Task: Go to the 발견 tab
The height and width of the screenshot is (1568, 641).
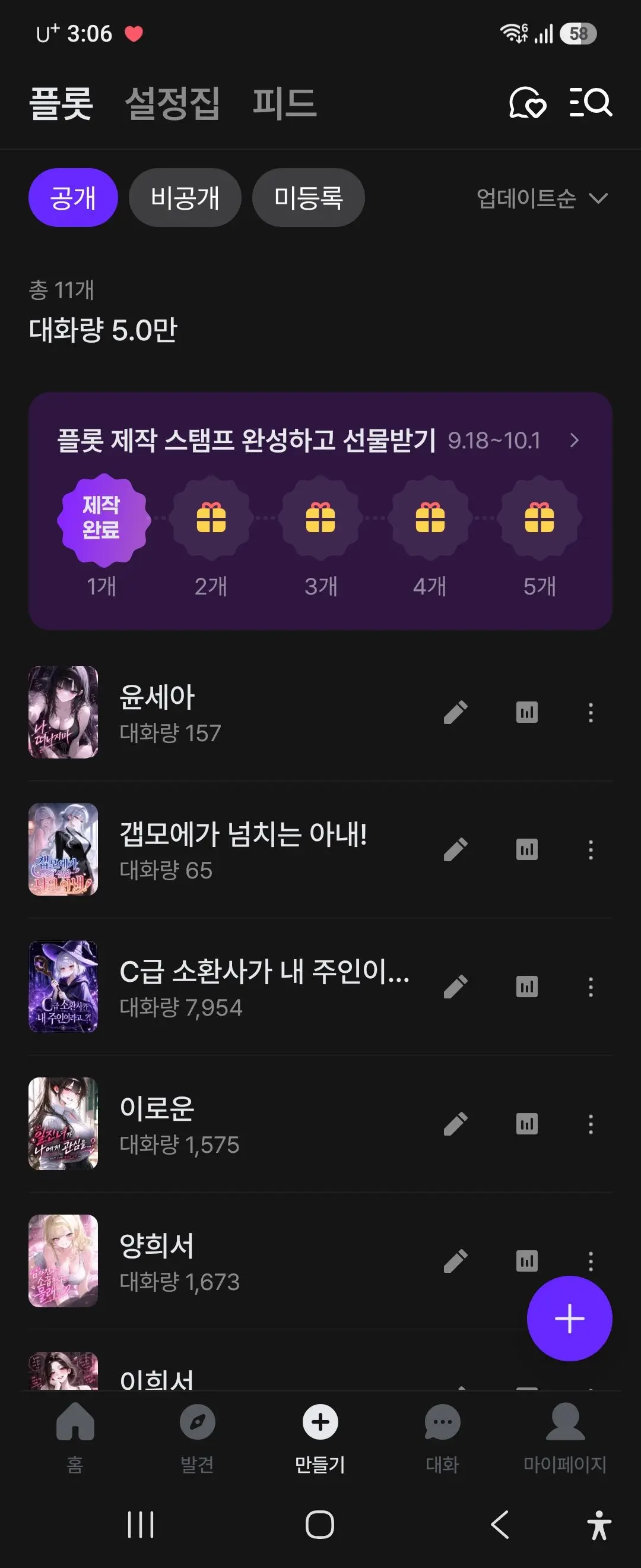Action: (x=197, y=1438)
